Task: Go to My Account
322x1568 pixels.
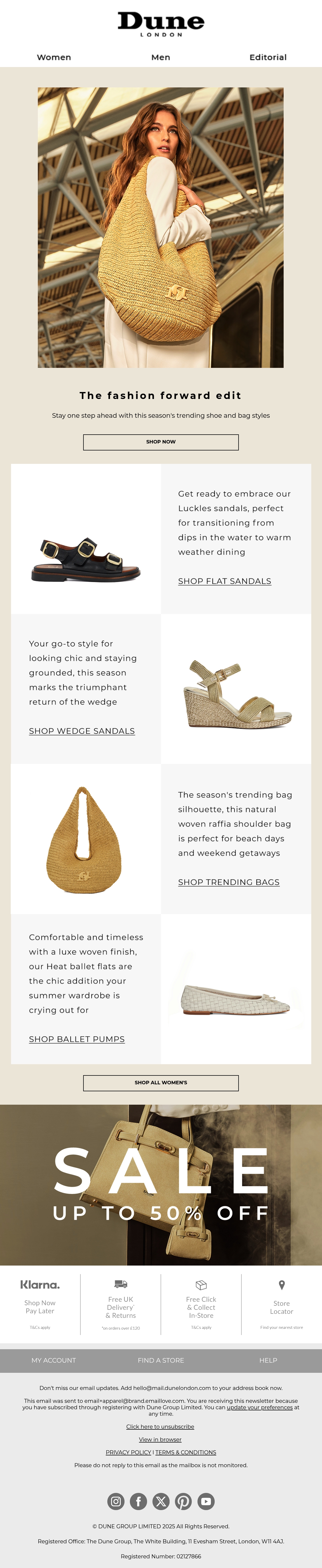Action: pos(54,1360)
